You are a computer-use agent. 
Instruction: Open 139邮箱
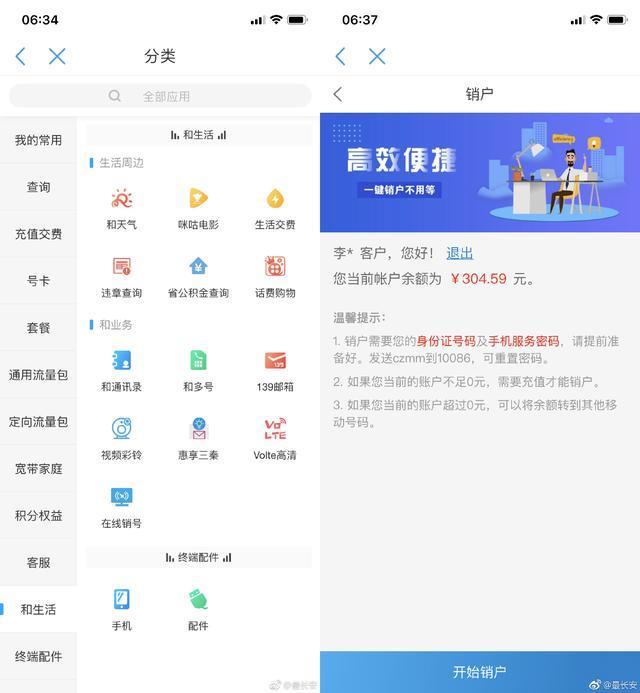(x=275, y=369)
